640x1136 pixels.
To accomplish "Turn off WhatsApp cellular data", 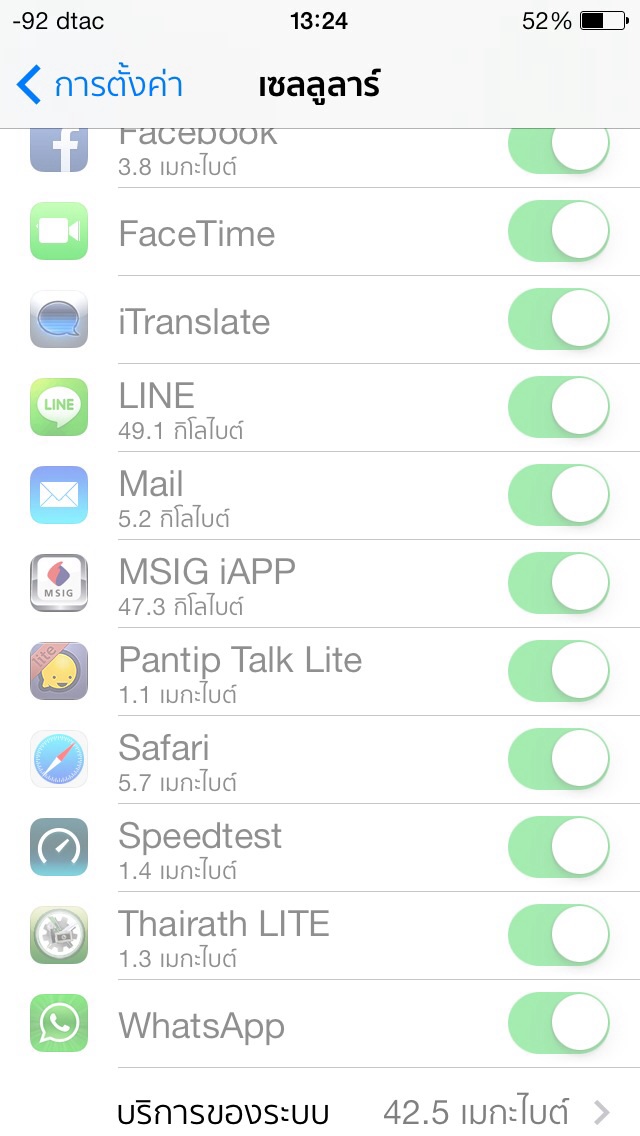I will point(559,1023).
